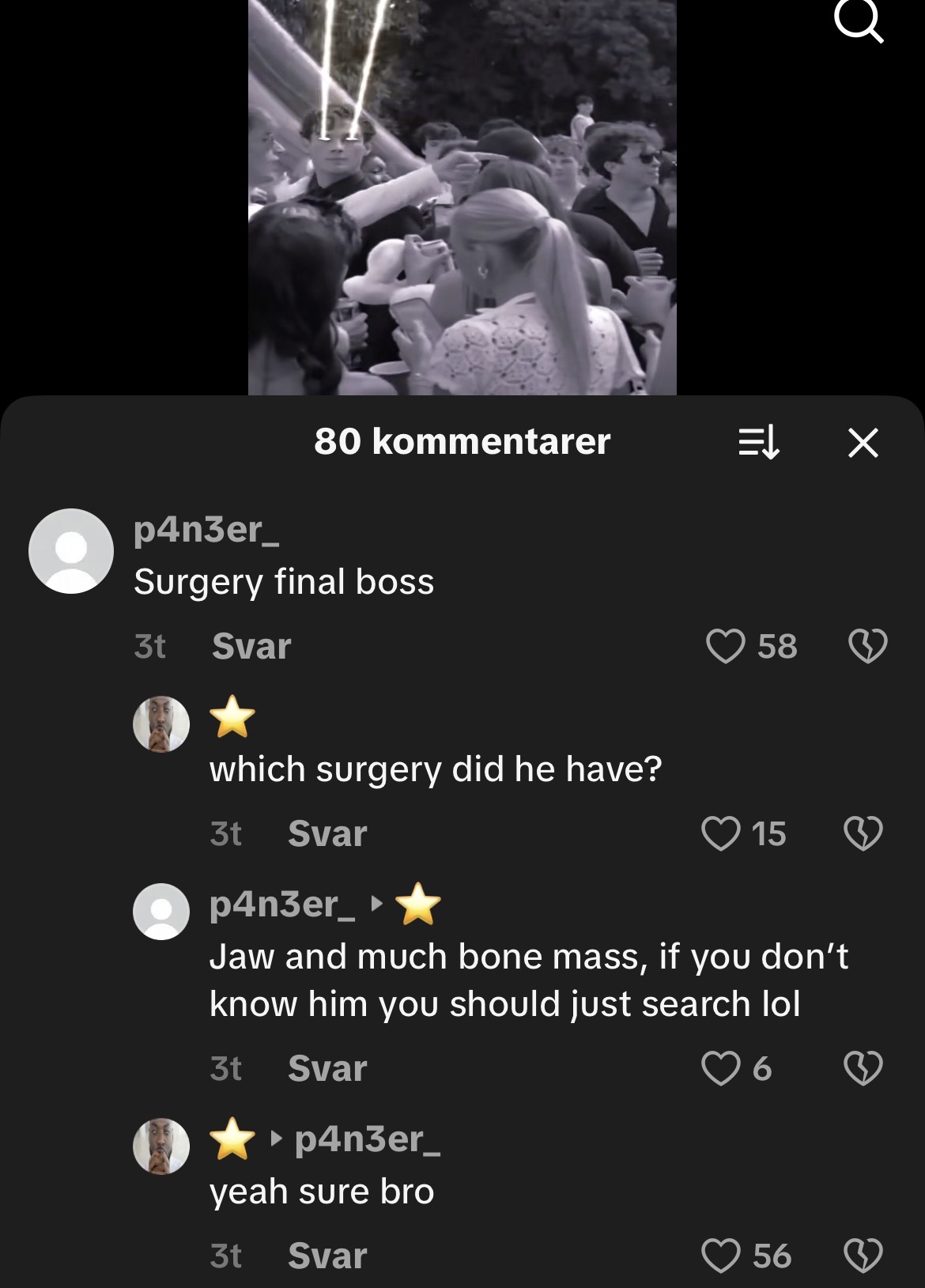Screen dimensions: 925x1288
Task: Dislike the "Surgery final boss" comment
Action: tap(867, 646)
